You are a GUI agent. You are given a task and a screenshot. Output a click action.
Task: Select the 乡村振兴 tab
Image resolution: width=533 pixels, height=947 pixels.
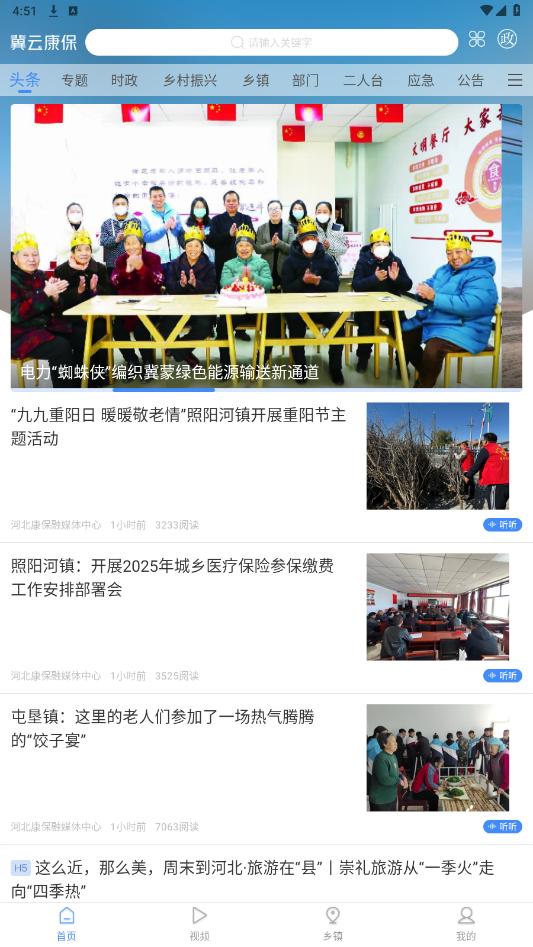[x=190, y=80]
